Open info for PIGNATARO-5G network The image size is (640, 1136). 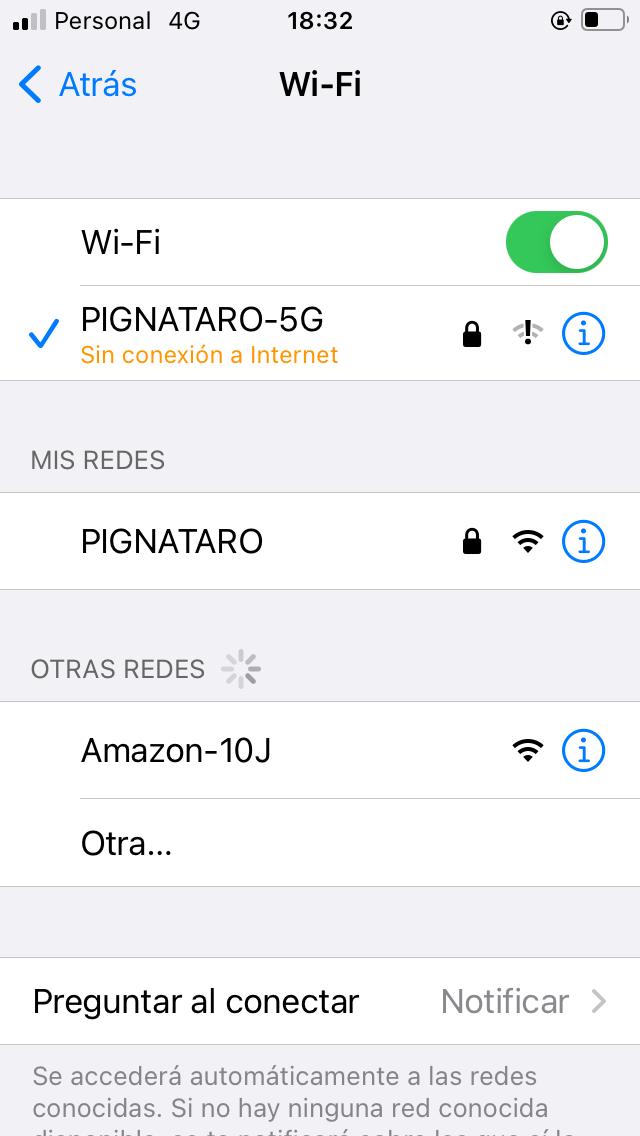click(x=583, y=334)
